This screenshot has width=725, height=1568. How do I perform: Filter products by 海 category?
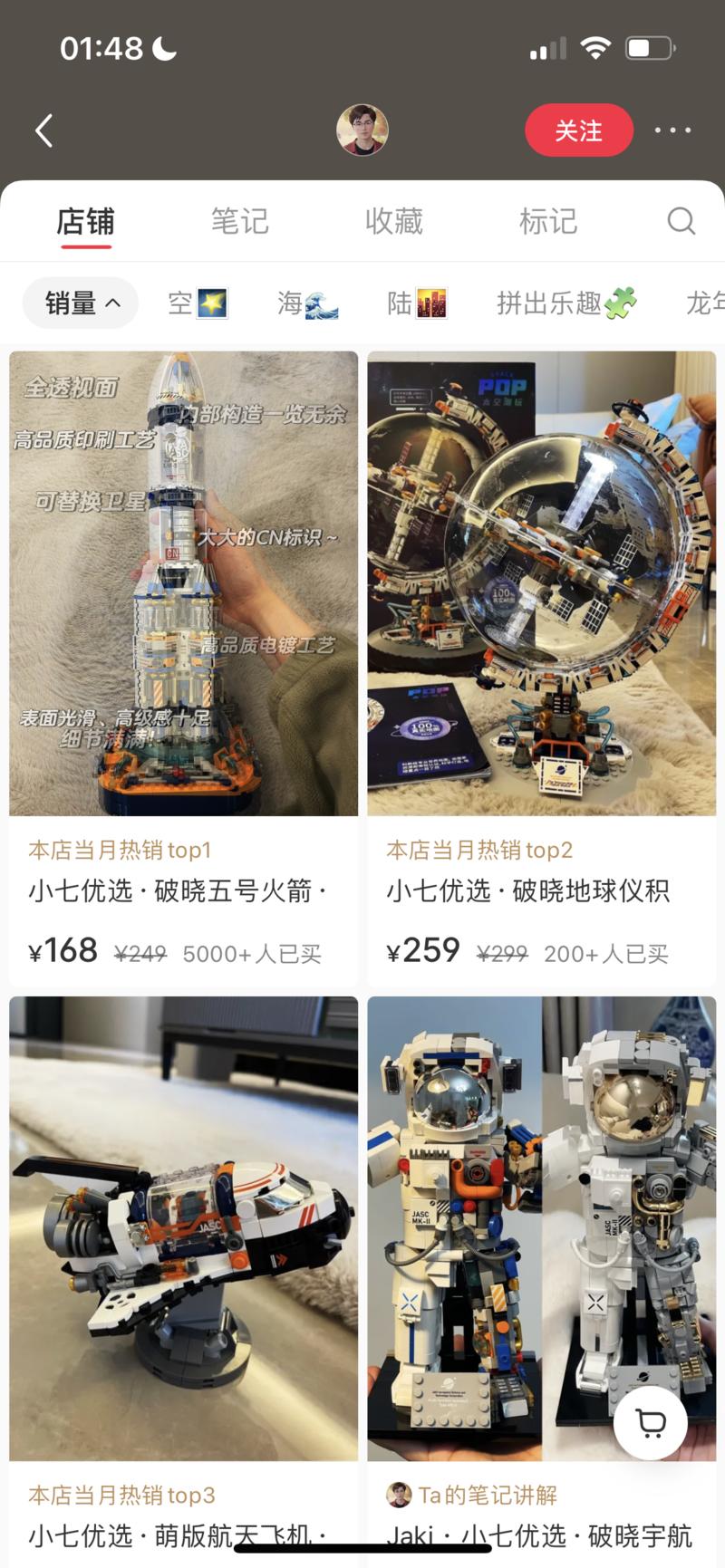(307, 303)
